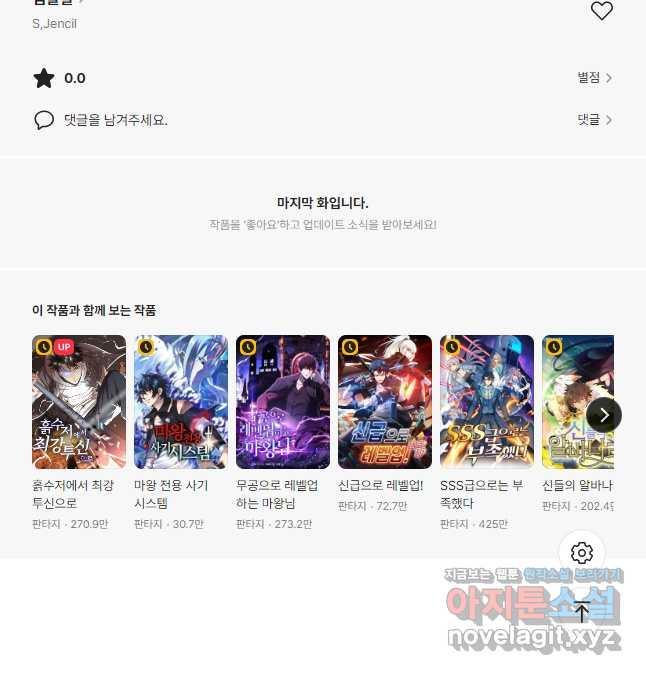
Task: Open the webtoon 마왕 전용 사기 시스템
Action: coord(181,402)
